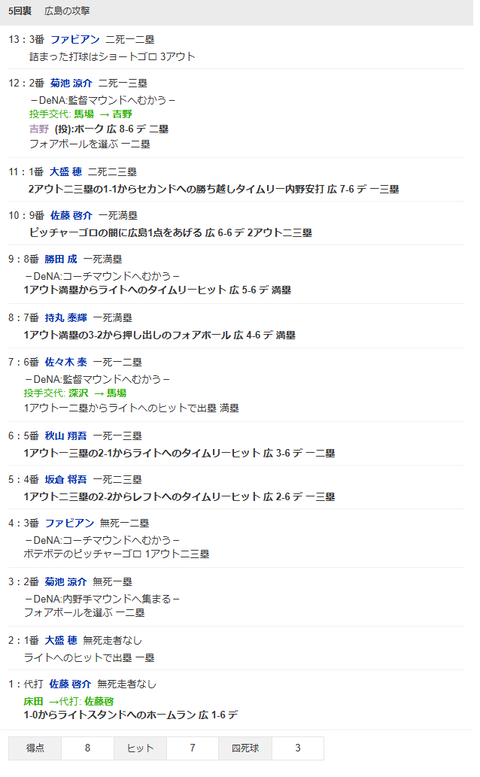Open 菊池 涼介's link in play 12

[71, 83]
